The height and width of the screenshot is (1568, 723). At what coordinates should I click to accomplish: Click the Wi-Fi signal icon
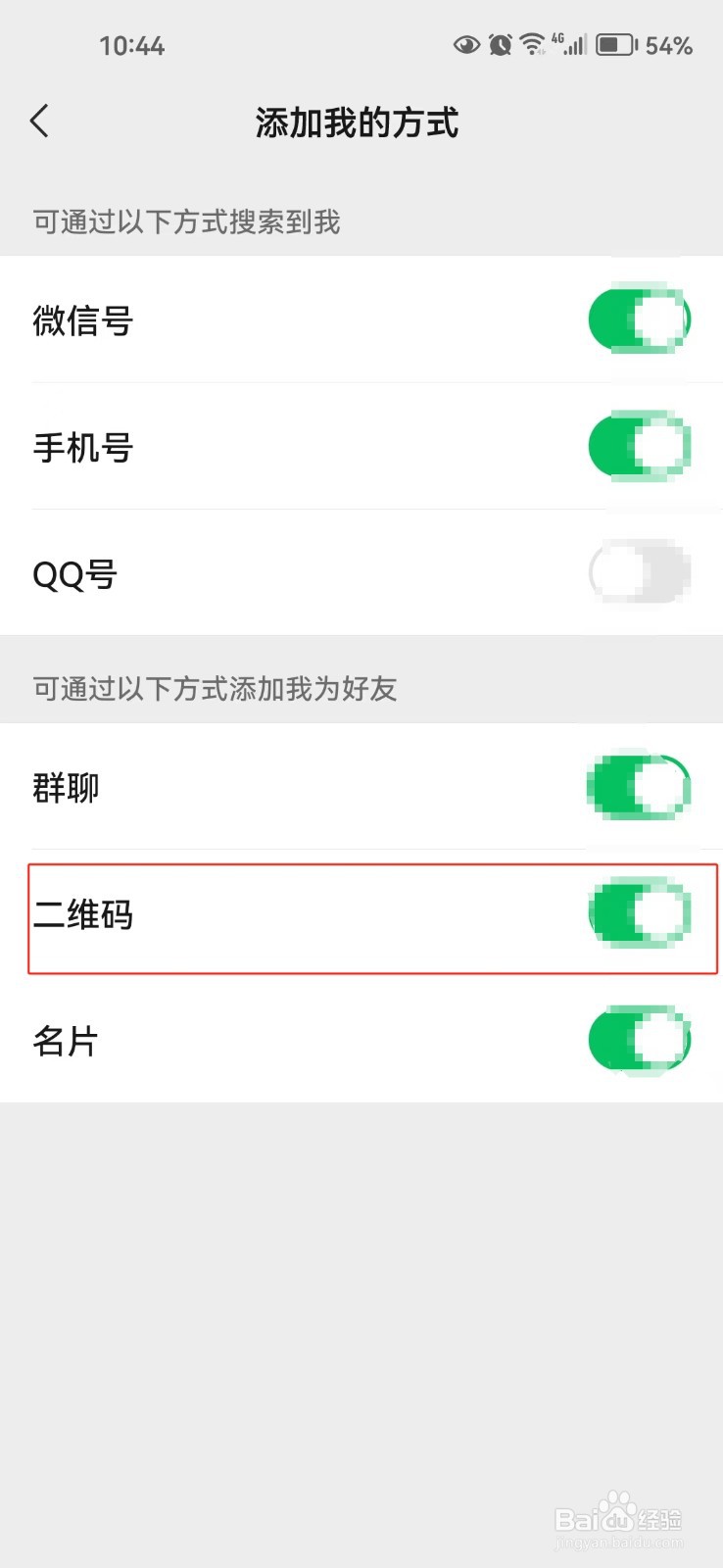[533, 43]
